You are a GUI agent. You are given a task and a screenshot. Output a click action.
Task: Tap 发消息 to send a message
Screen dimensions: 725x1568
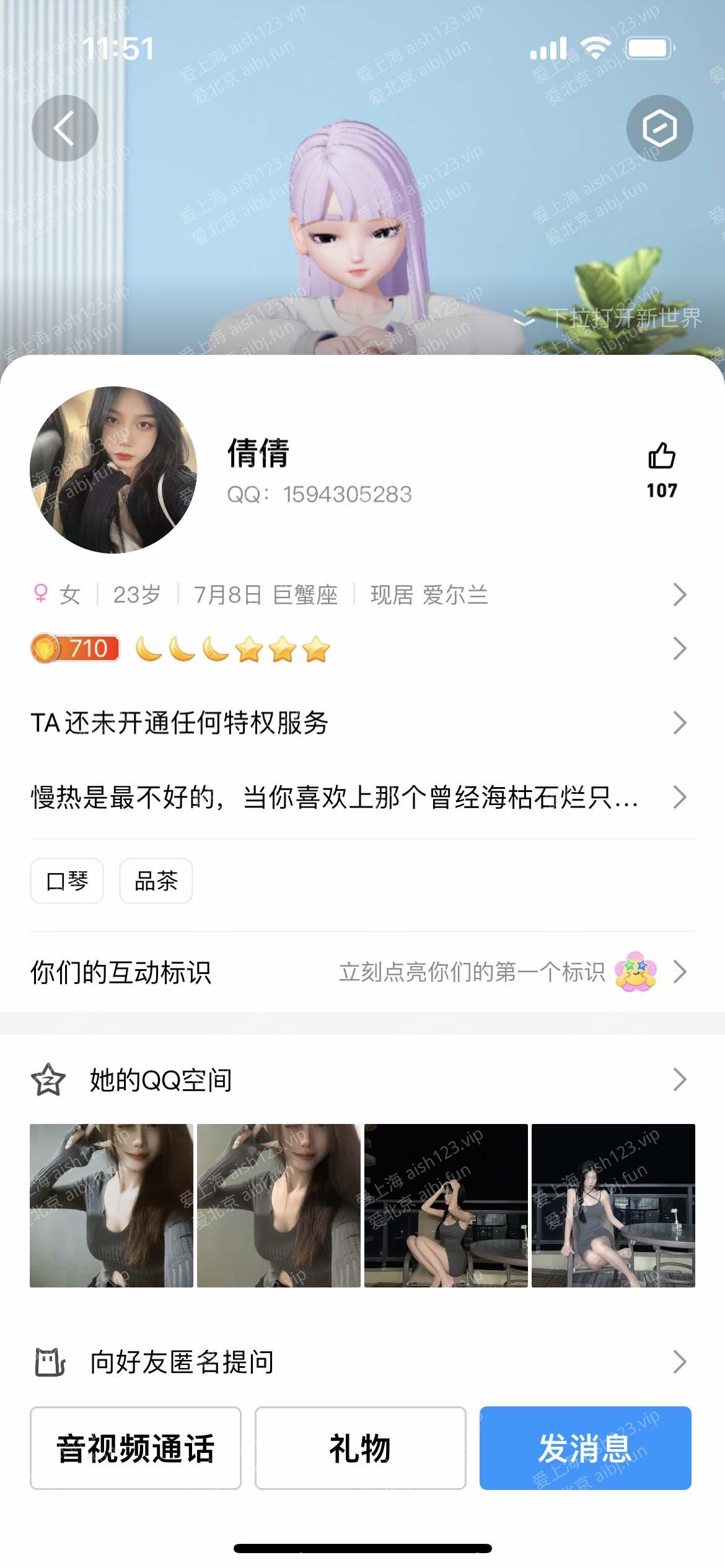pos(585,1448)
